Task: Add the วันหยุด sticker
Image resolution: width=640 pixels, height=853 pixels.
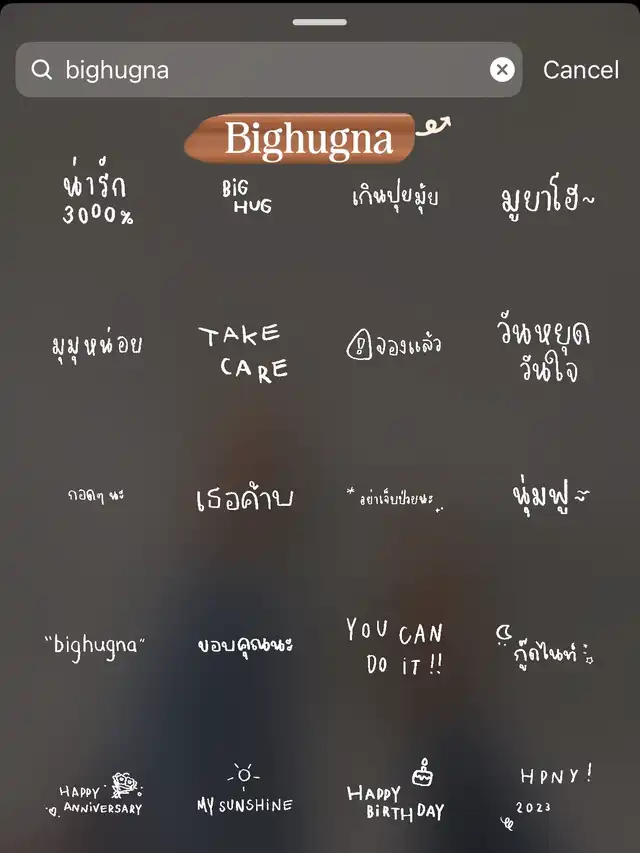Action: [545, 347]
